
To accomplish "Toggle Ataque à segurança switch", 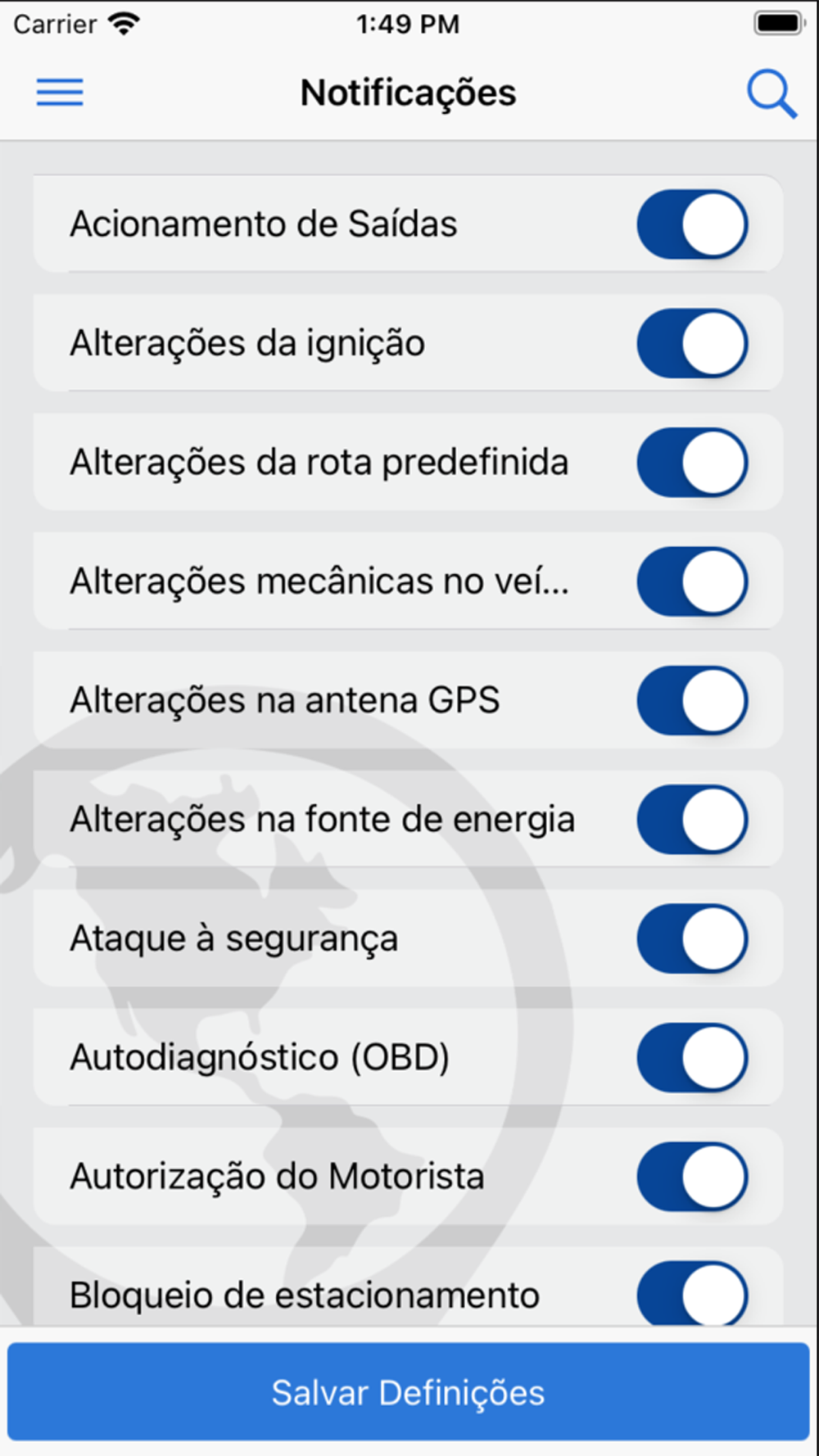I will click(x=692, y=938).
